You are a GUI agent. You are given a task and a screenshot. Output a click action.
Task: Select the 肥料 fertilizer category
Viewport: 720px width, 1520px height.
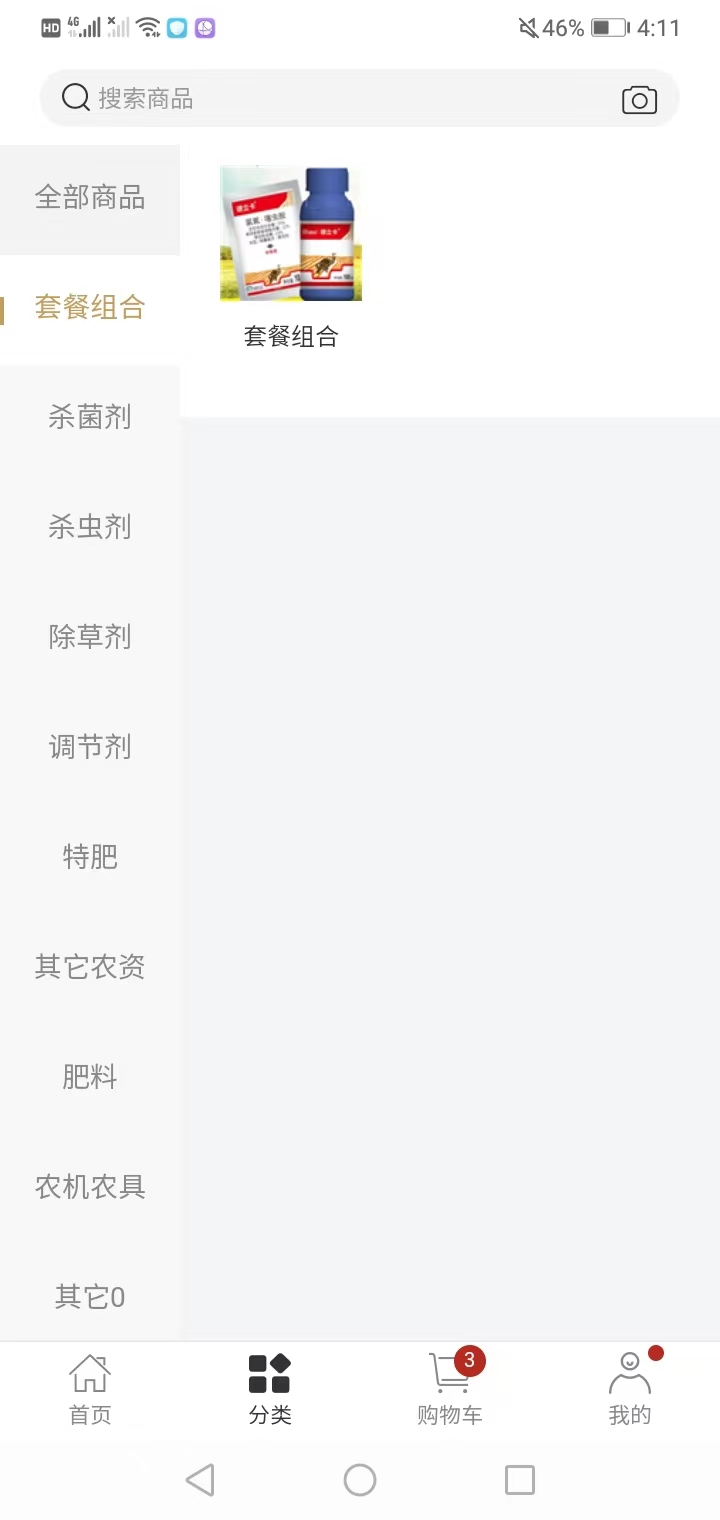(90, 1076)
